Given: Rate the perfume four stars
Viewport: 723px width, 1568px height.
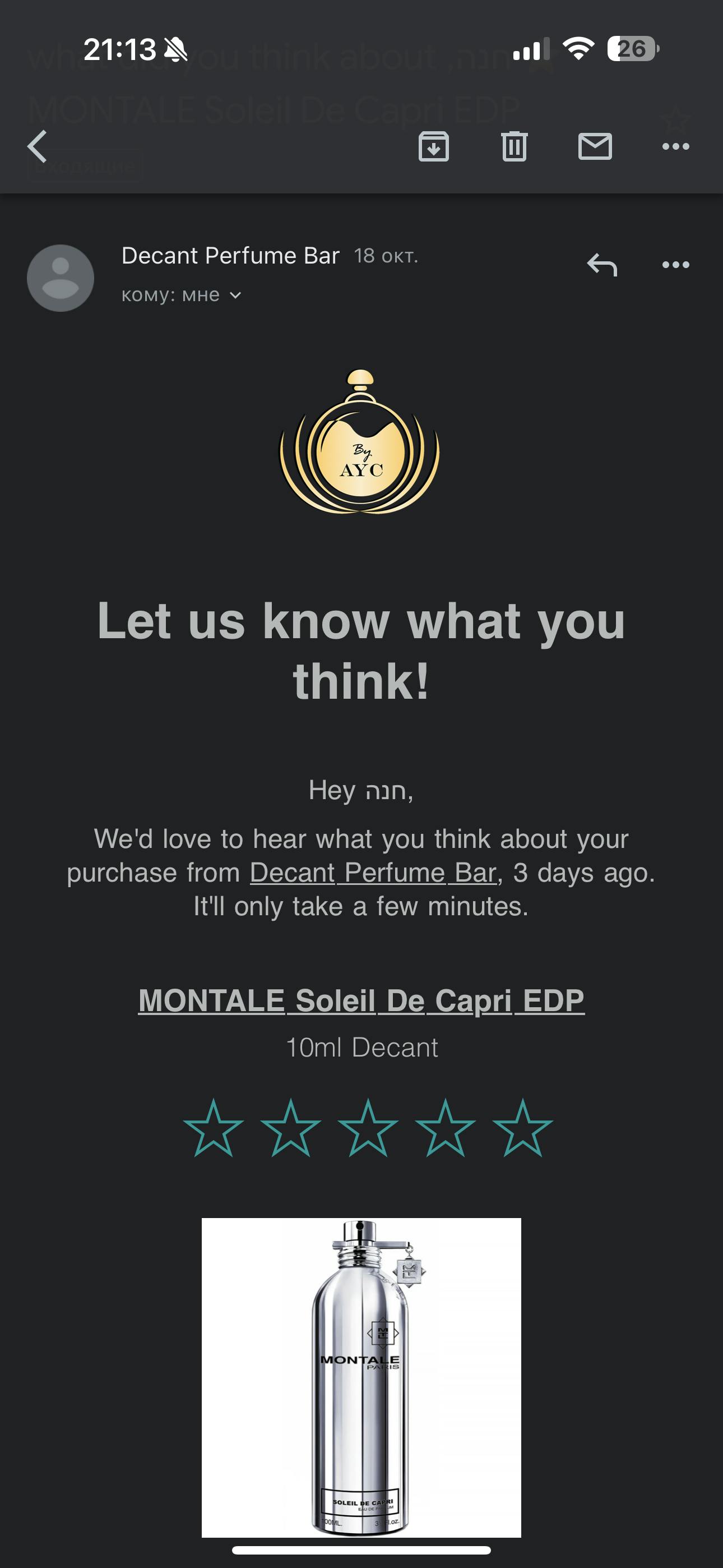Looking at the screenshot, I should pos(446,1128).
